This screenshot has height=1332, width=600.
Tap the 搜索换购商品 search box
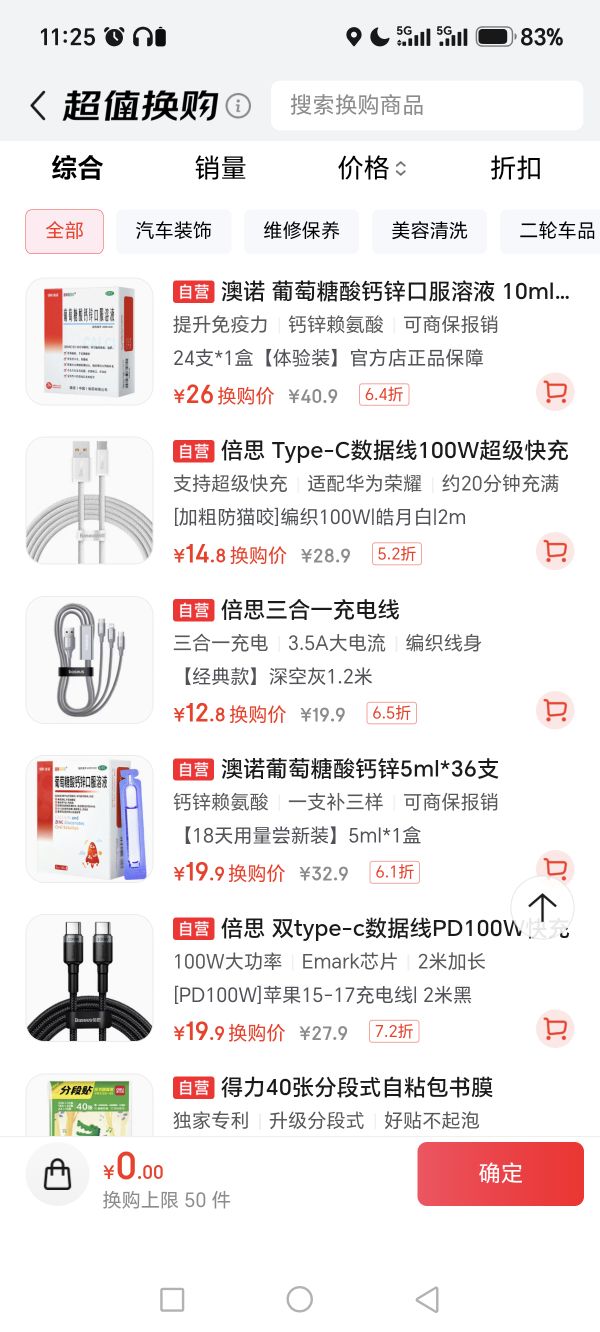point(427,105)
